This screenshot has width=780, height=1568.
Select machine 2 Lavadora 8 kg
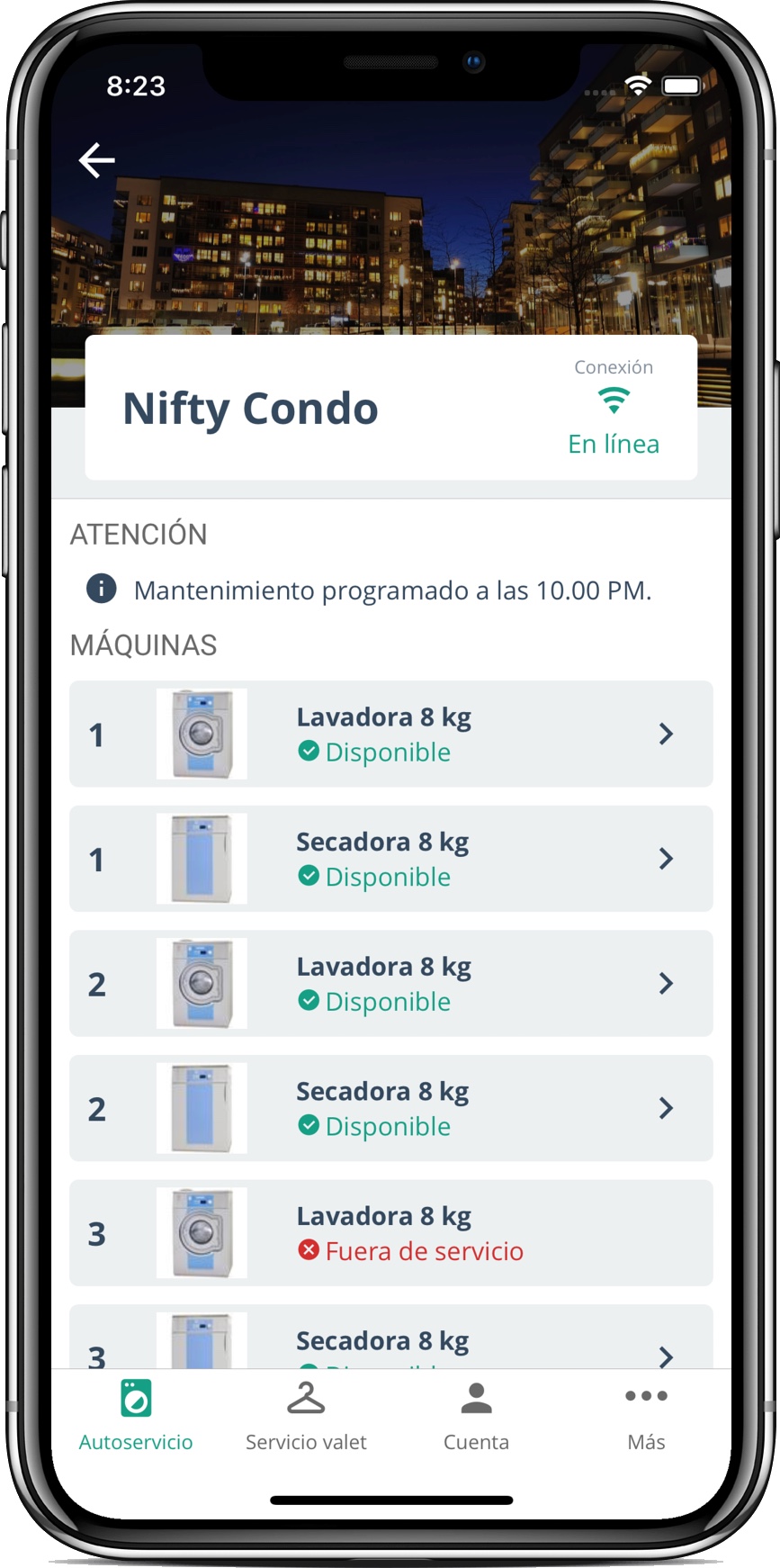(x=390, y=983)
